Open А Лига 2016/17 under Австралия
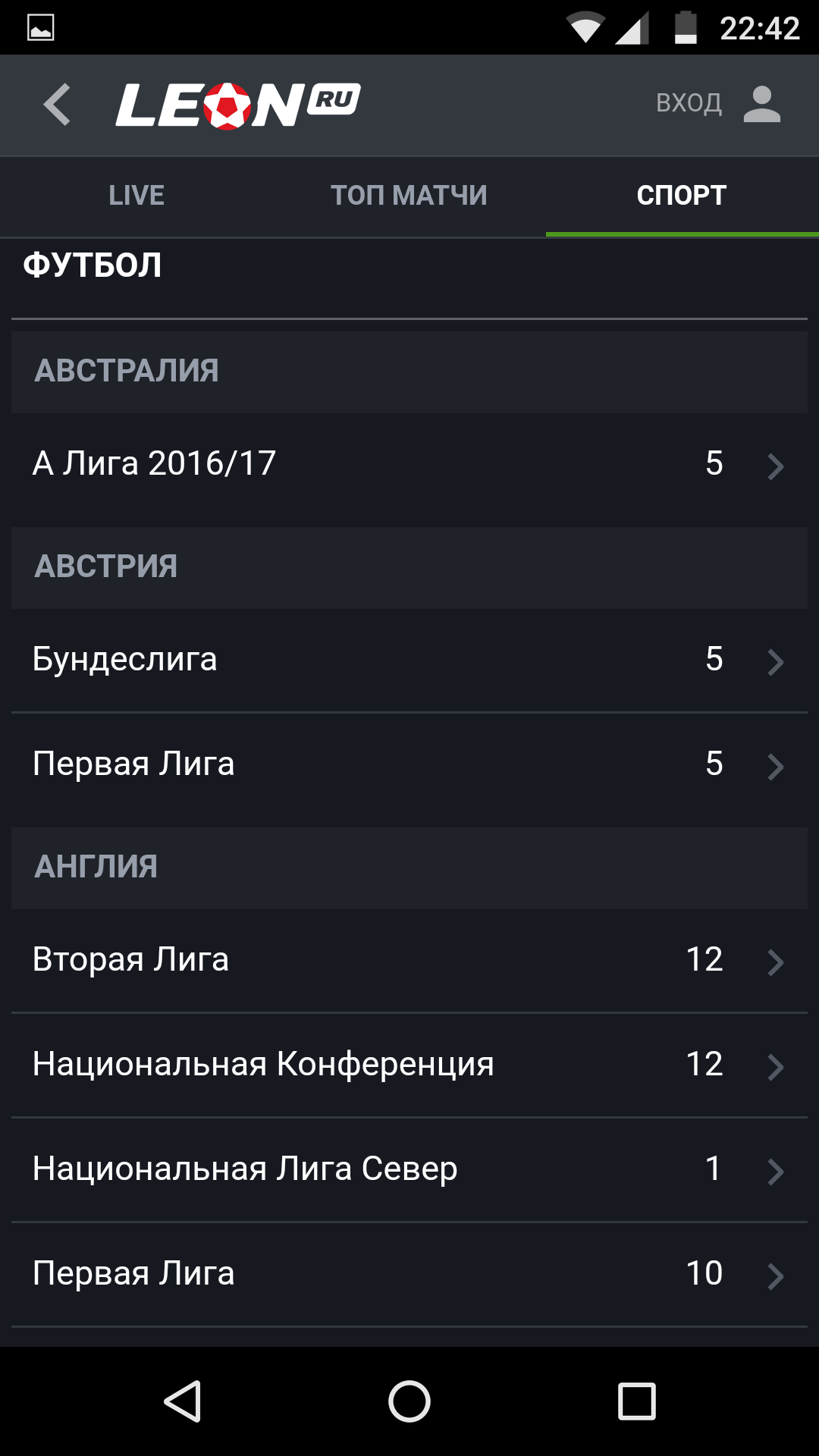 (x=409, y=464)
